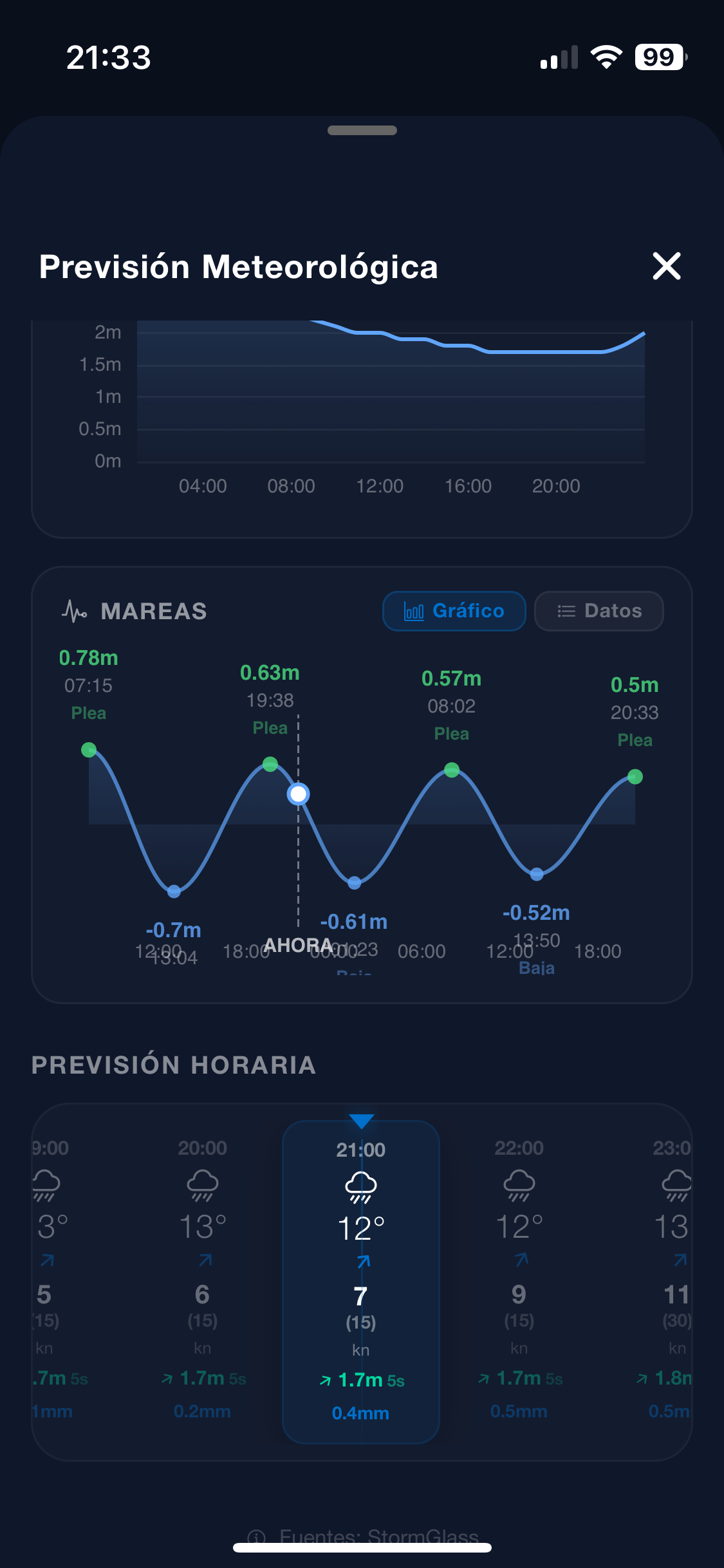Switch tides view to Gráfico
Screen dimensions: 724x1568
454,611
